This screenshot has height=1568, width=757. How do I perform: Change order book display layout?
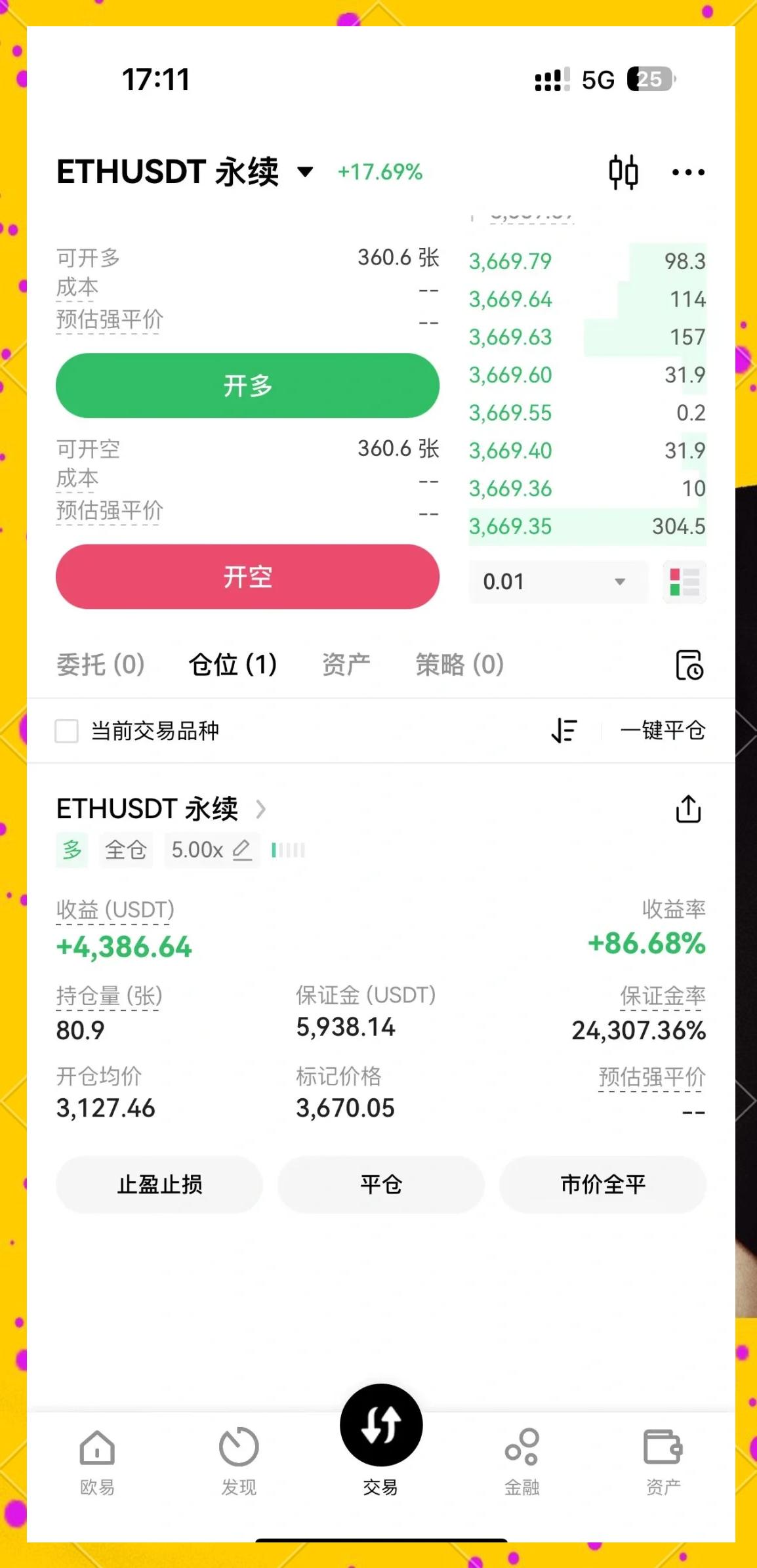coord(683,582)
